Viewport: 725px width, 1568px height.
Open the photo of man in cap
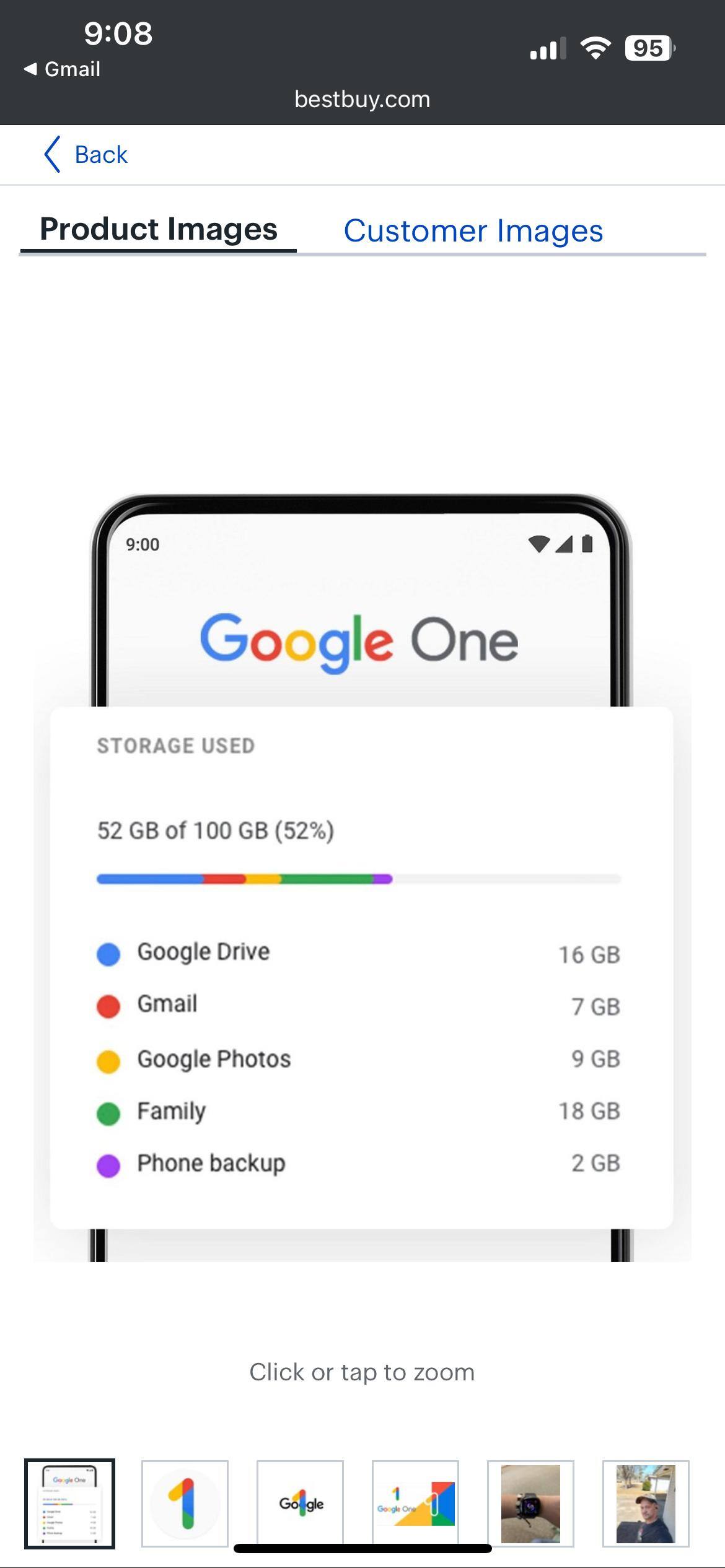pyautogui.click(x=646, y=1503)
